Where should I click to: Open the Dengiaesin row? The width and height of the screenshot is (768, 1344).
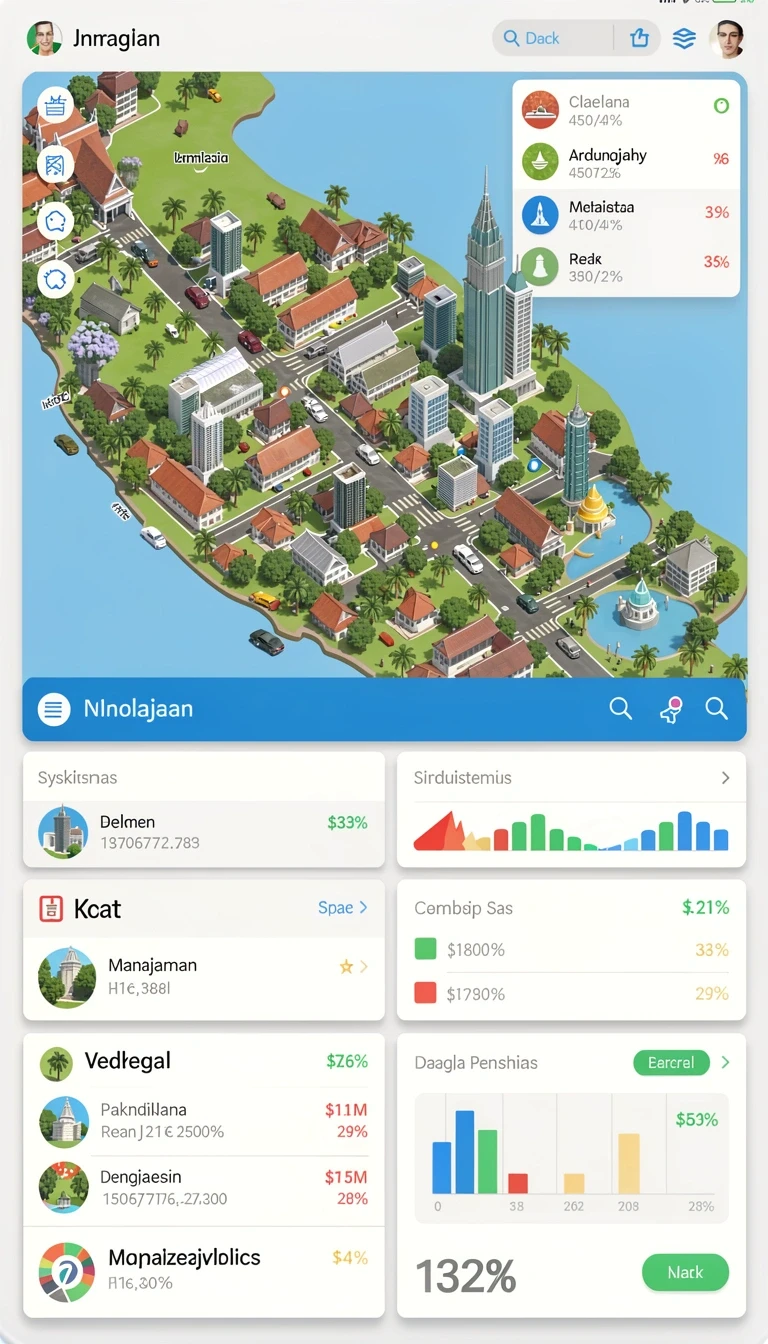click(204, 1187)
